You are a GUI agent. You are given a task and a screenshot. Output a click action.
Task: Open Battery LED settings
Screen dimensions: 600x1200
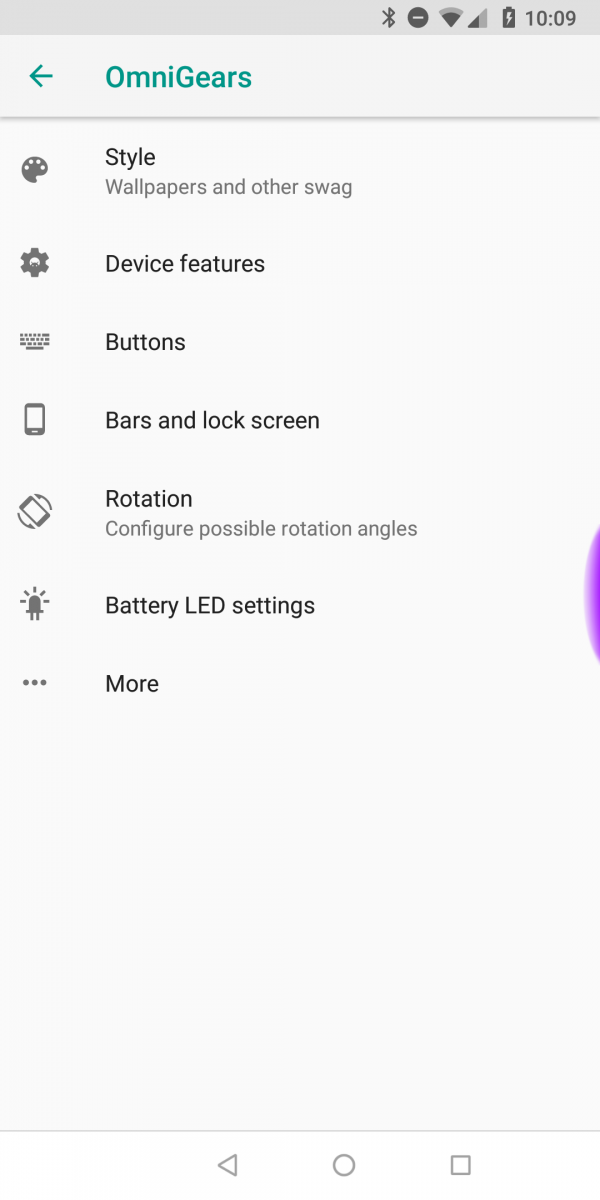pyautogui.click(x=300, y=605)
